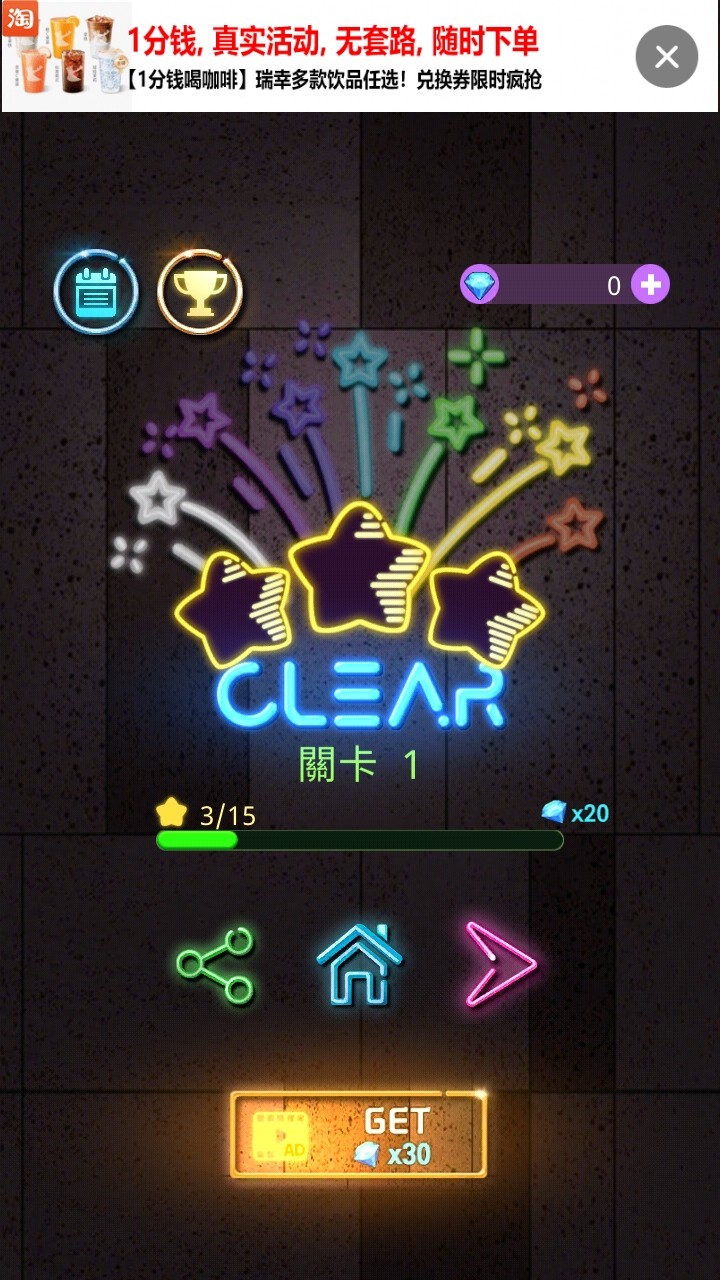Close the top ad banner

[666, 57]
